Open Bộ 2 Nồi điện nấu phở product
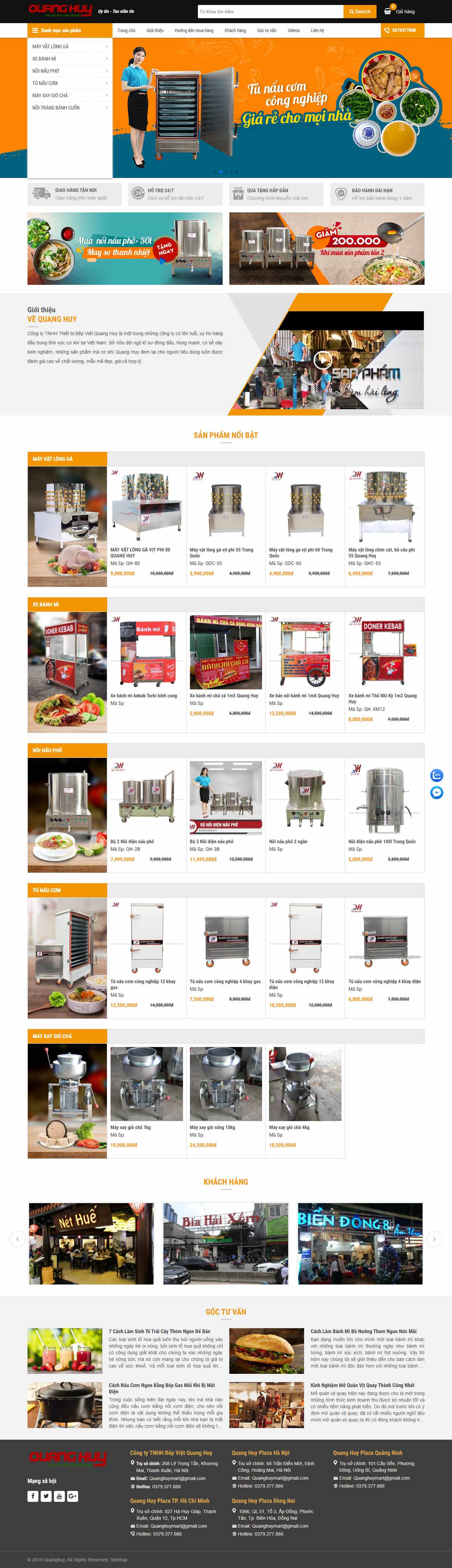Screen dimensions: 452x1568 (132, 841)
